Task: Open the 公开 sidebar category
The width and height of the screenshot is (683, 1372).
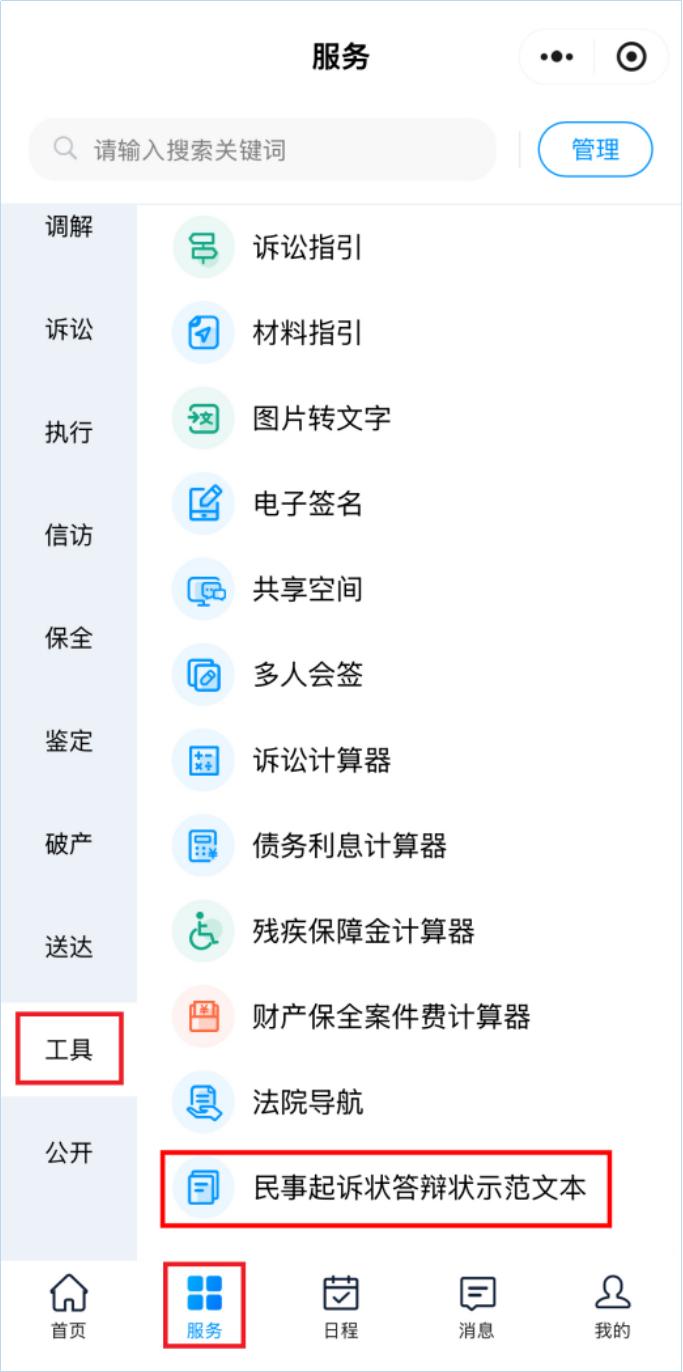Action: [x=68, y=1153]
